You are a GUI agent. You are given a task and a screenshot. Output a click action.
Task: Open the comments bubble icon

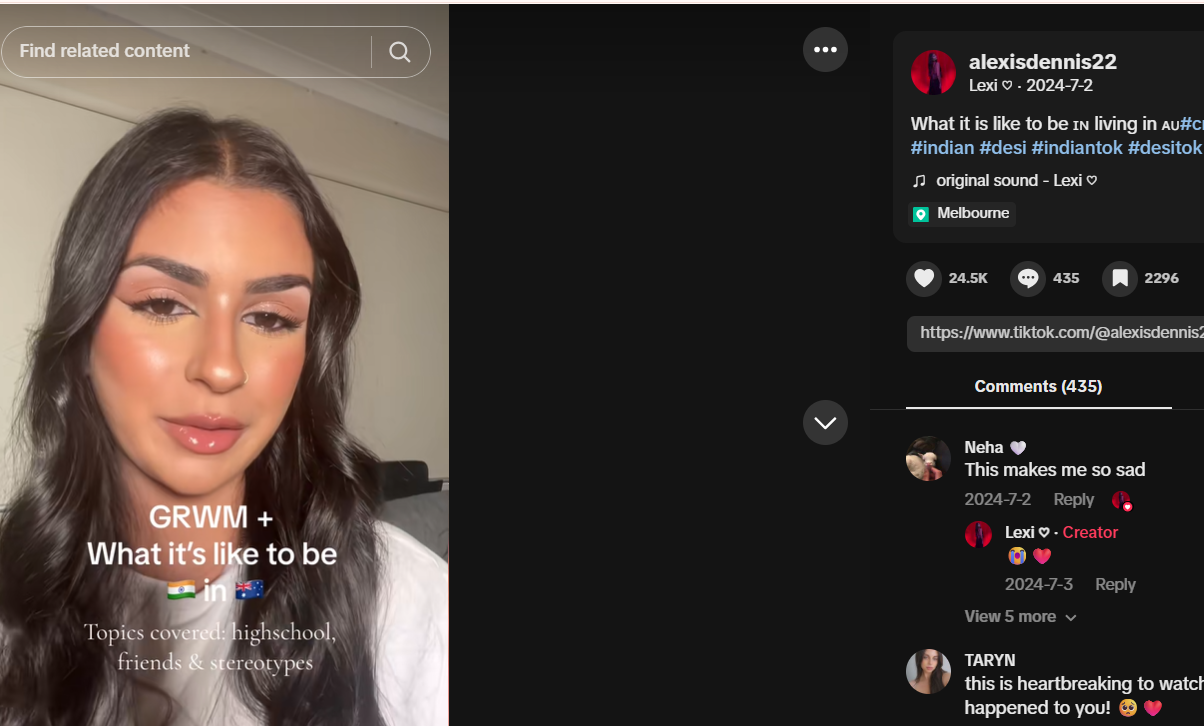1027,278
